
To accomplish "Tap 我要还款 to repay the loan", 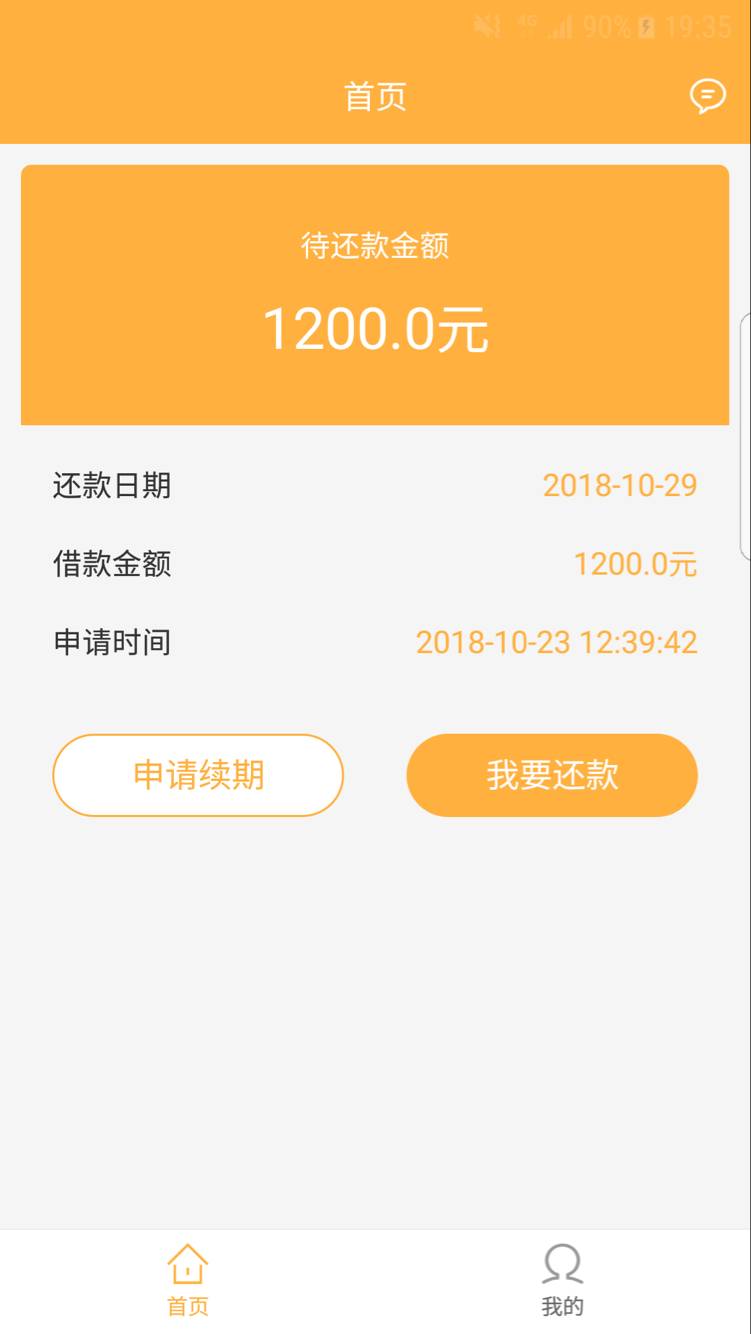I will point(552,775).
